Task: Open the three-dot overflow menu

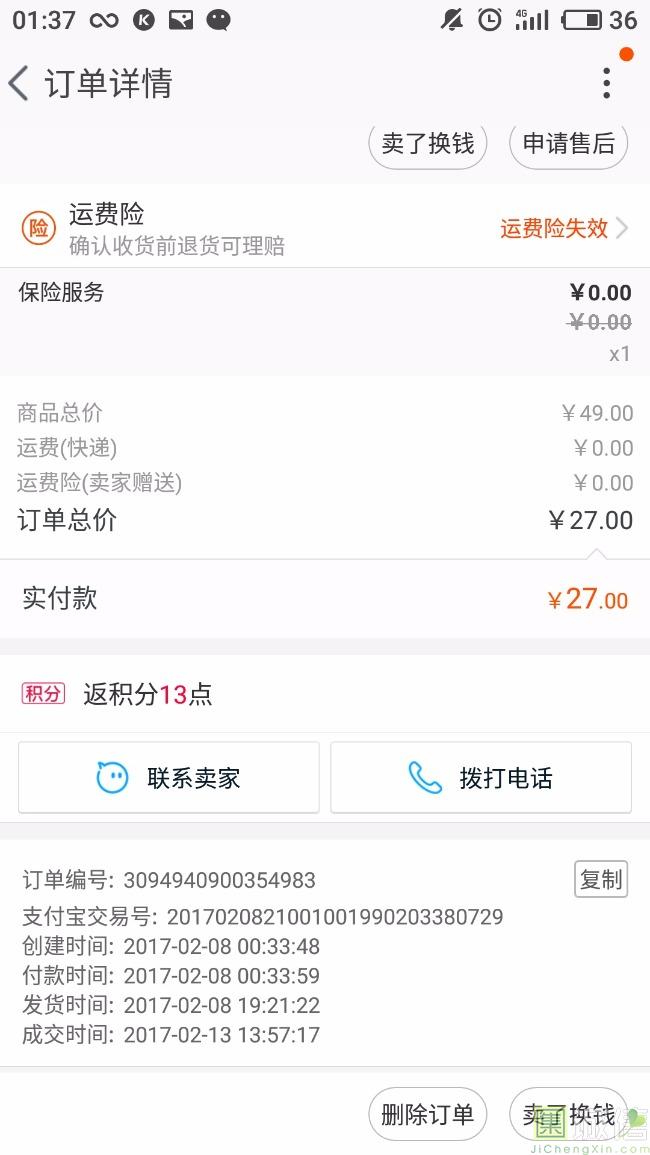Action: (607, 83)
